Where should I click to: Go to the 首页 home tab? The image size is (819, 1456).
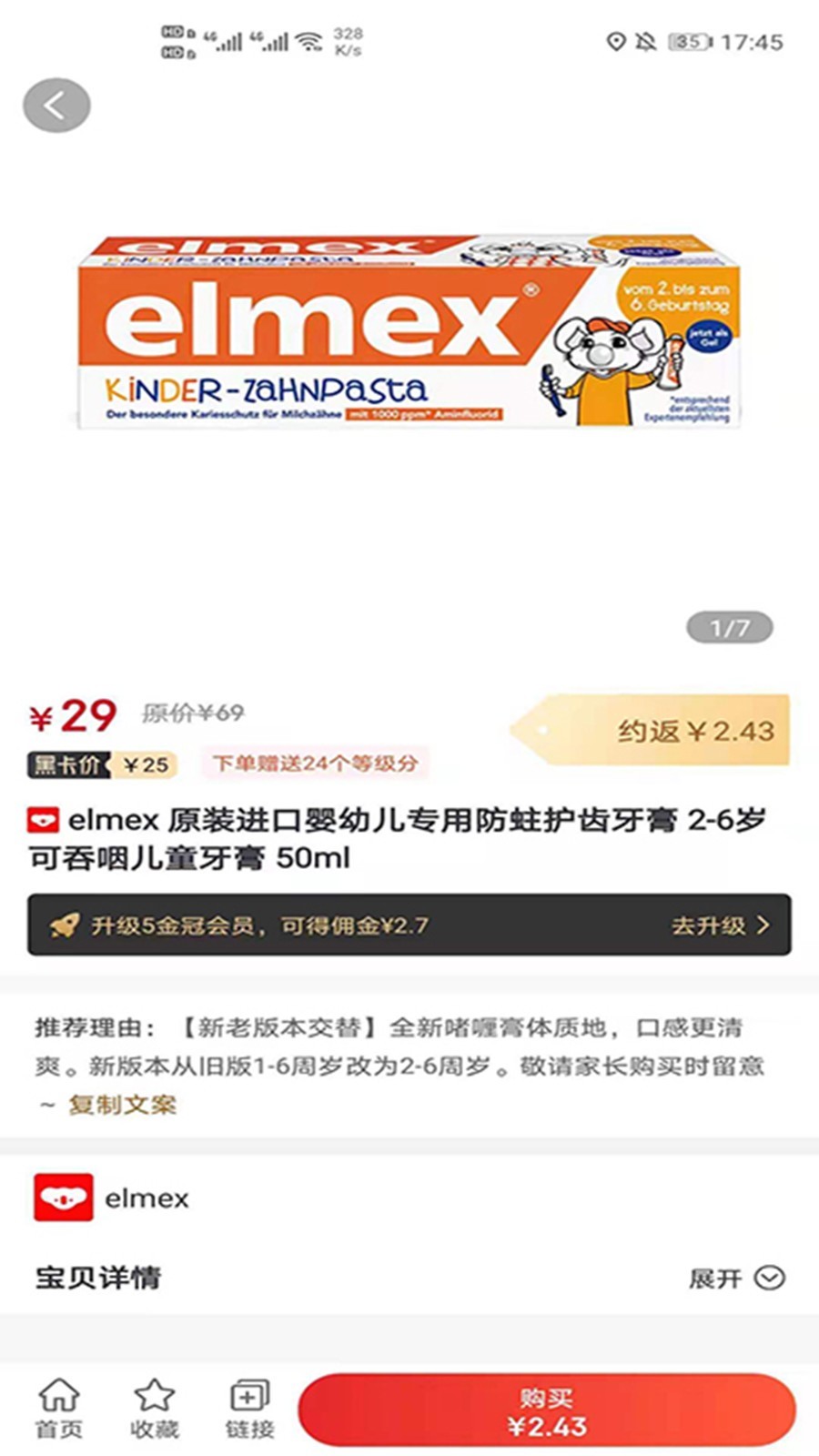[59, 1408]
